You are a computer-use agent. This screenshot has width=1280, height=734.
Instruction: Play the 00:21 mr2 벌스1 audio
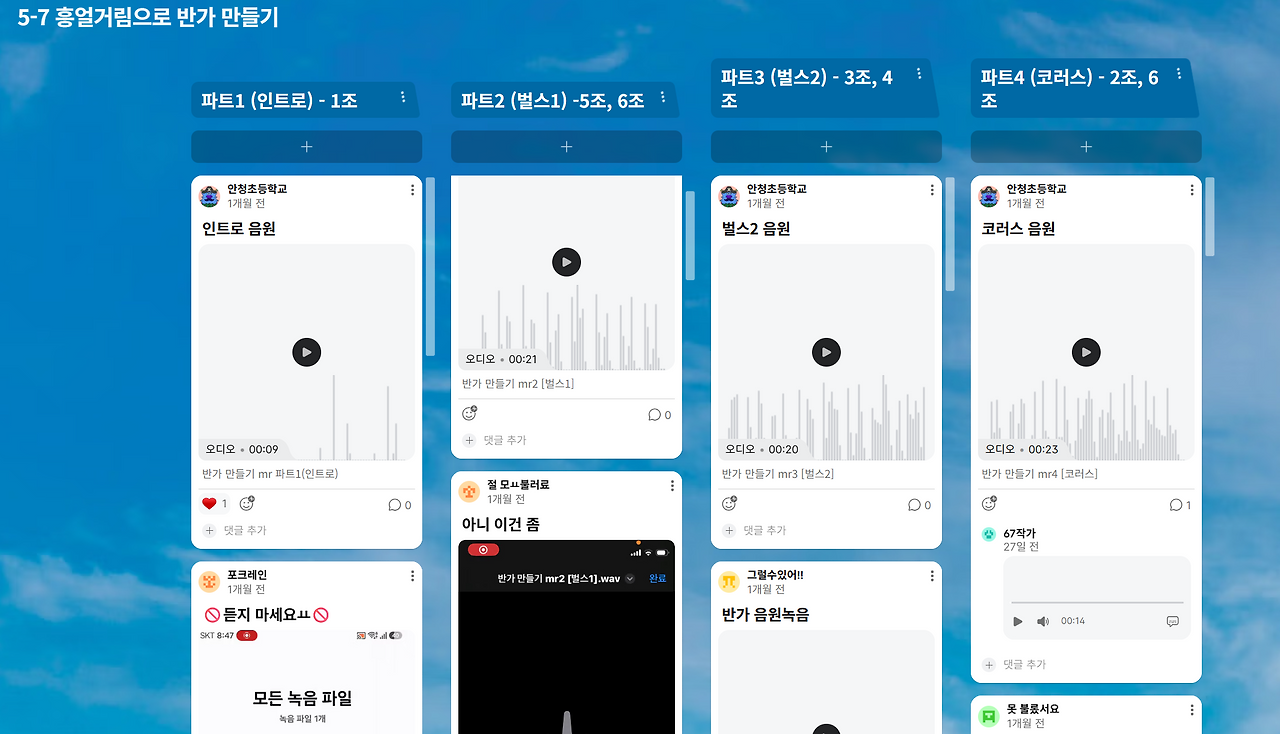(x=566, y=262)
